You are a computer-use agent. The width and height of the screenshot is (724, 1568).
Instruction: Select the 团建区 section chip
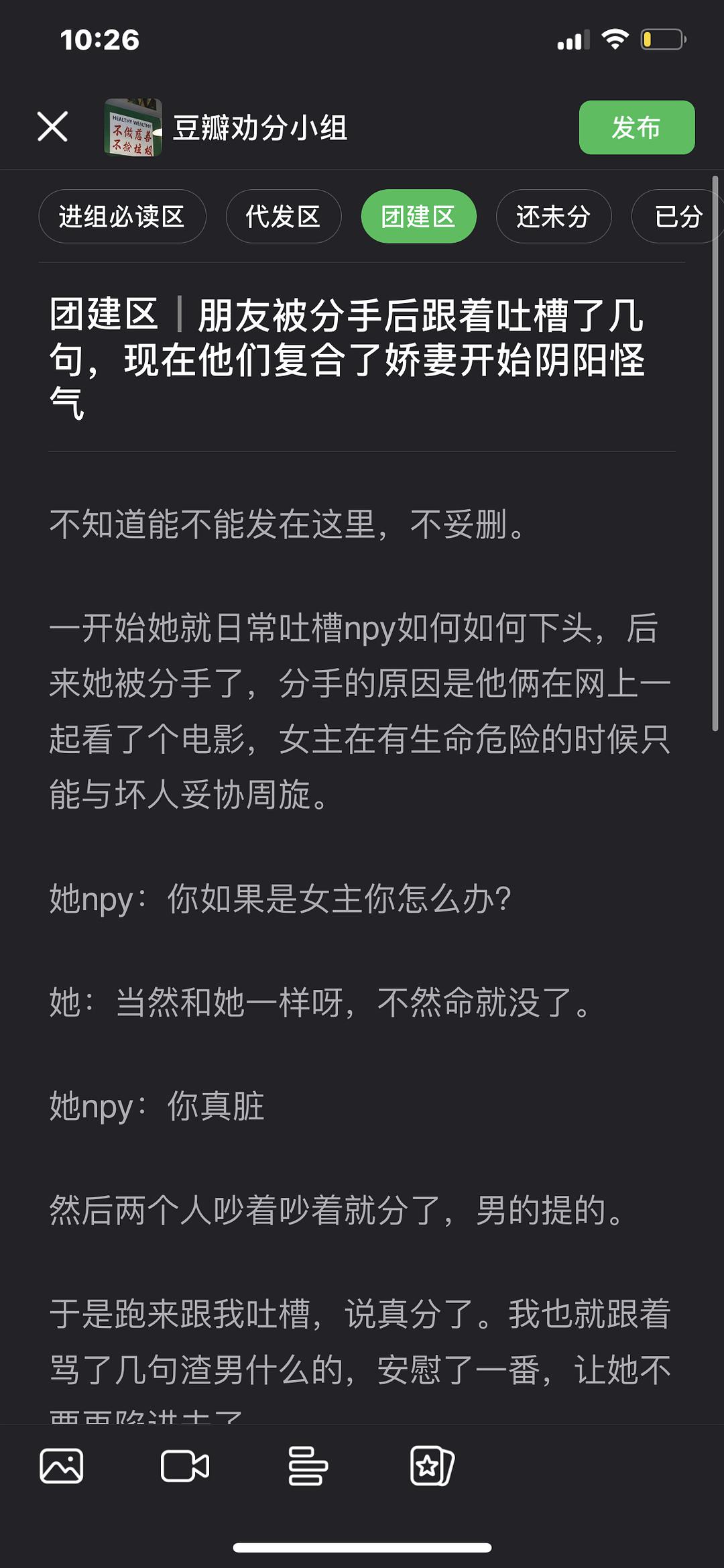pos(418,217)
